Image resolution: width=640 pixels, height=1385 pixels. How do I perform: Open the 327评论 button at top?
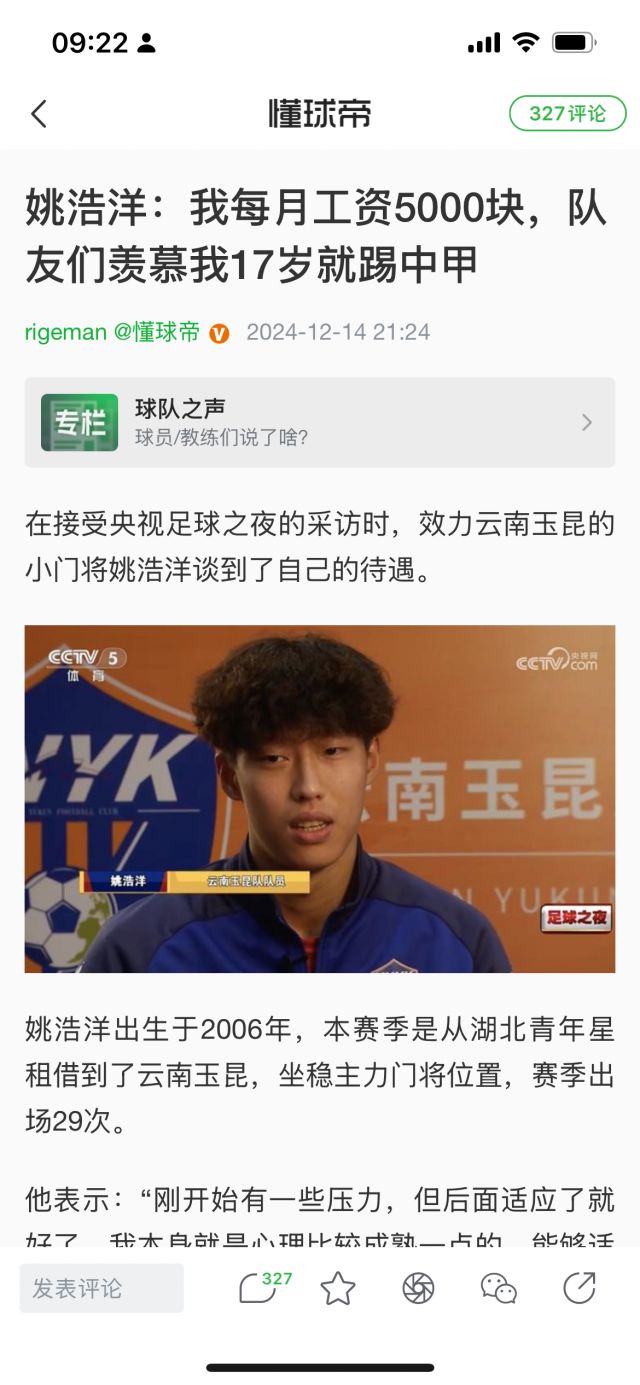(567, 114)
